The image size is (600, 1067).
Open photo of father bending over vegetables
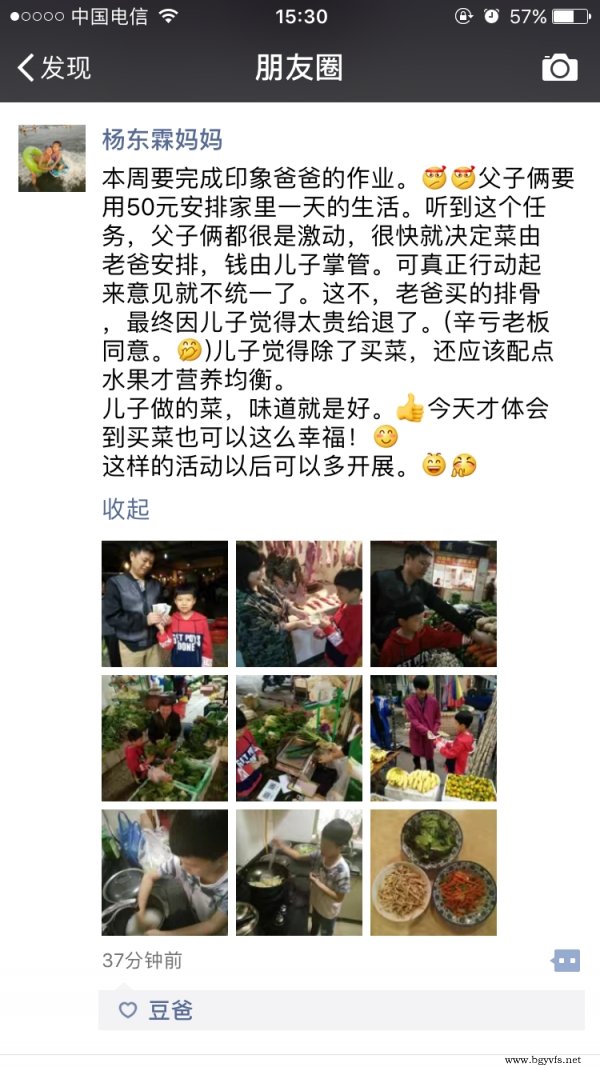[433, 604]
